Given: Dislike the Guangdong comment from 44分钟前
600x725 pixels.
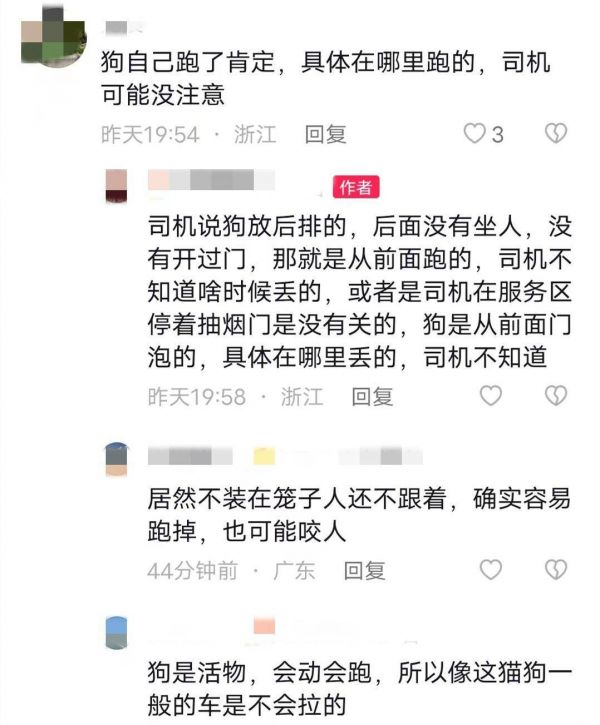Looking at the screenshot, I should click(556, 571).
